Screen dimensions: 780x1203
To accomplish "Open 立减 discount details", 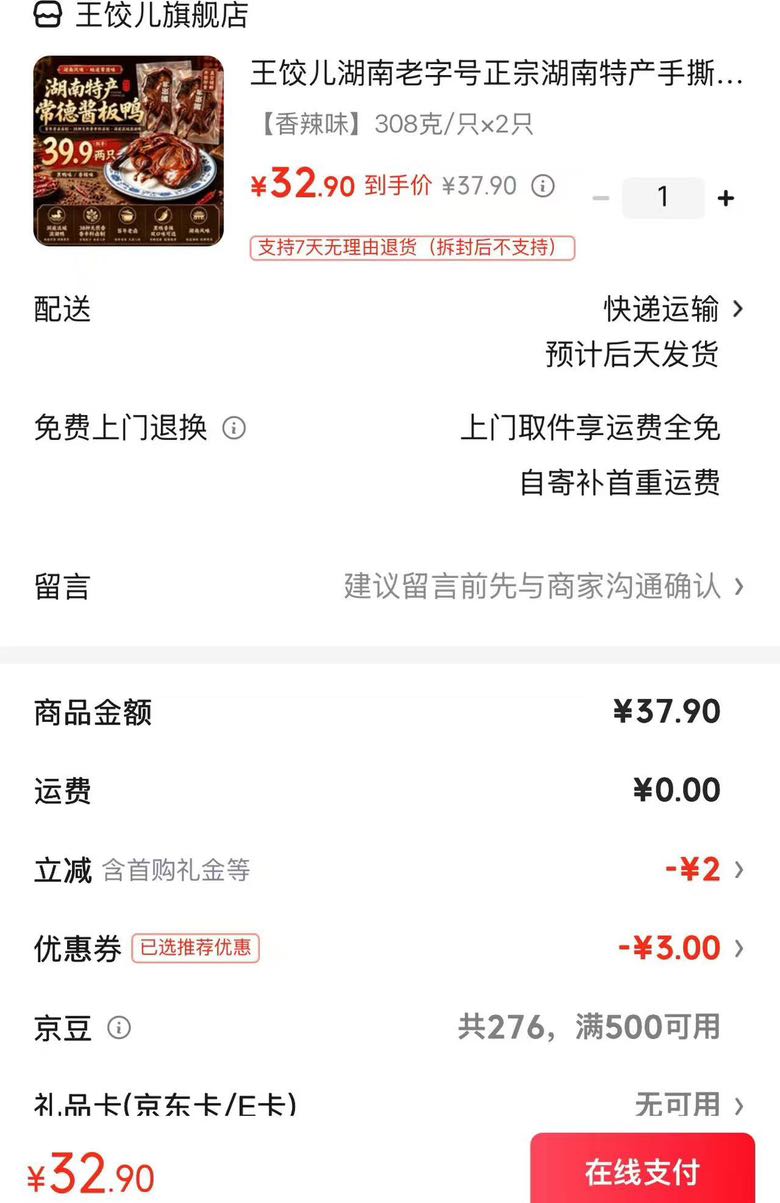I will pos(390,869).
